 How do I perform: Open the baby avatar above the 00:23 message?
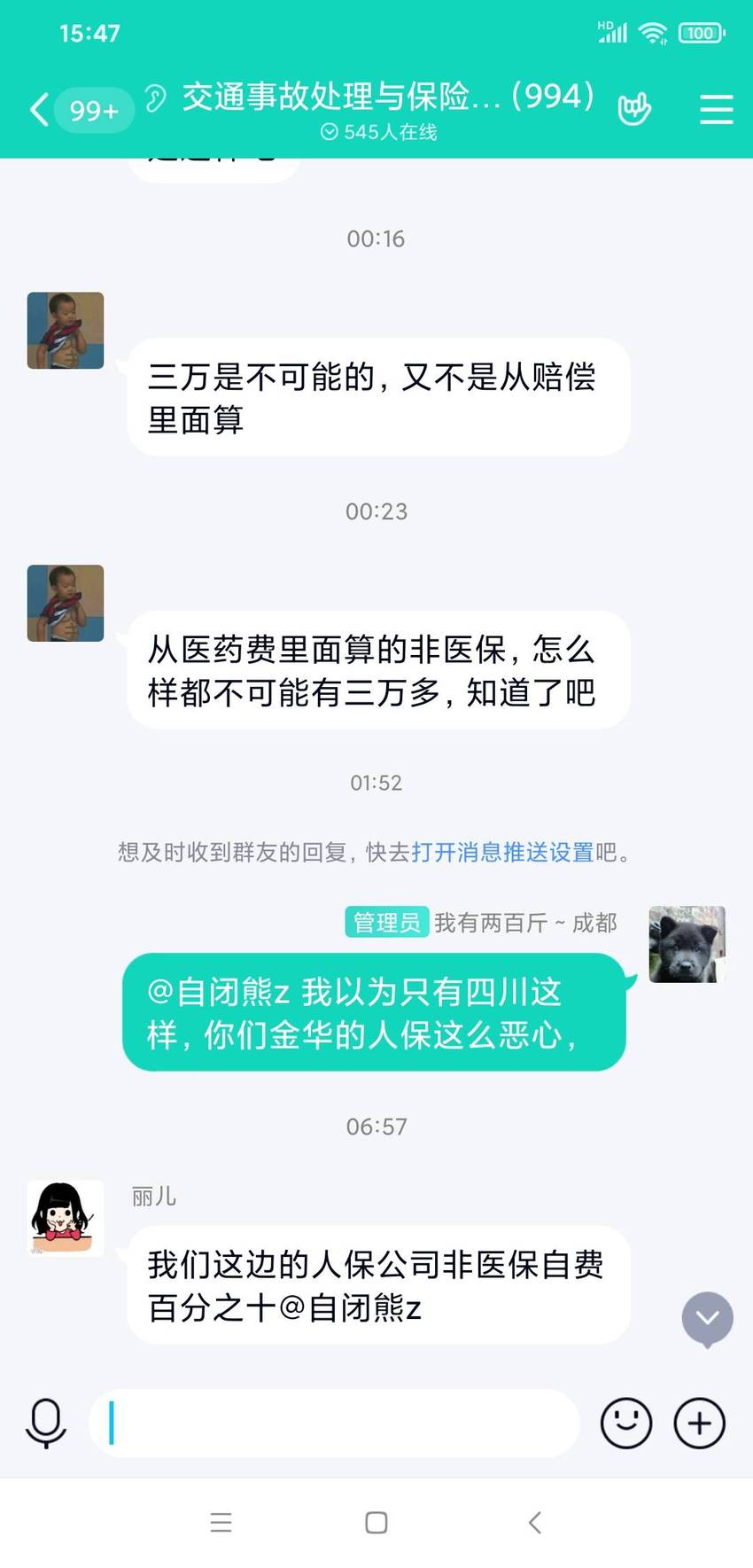(66, 331)
